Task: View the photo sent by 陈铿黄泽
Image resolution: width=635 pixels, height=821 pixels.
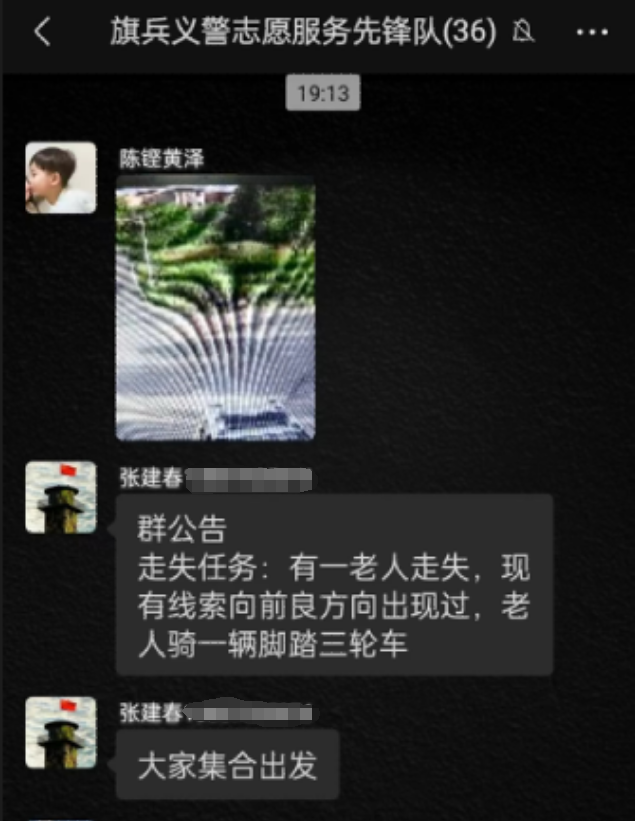Action: [215, 308]
